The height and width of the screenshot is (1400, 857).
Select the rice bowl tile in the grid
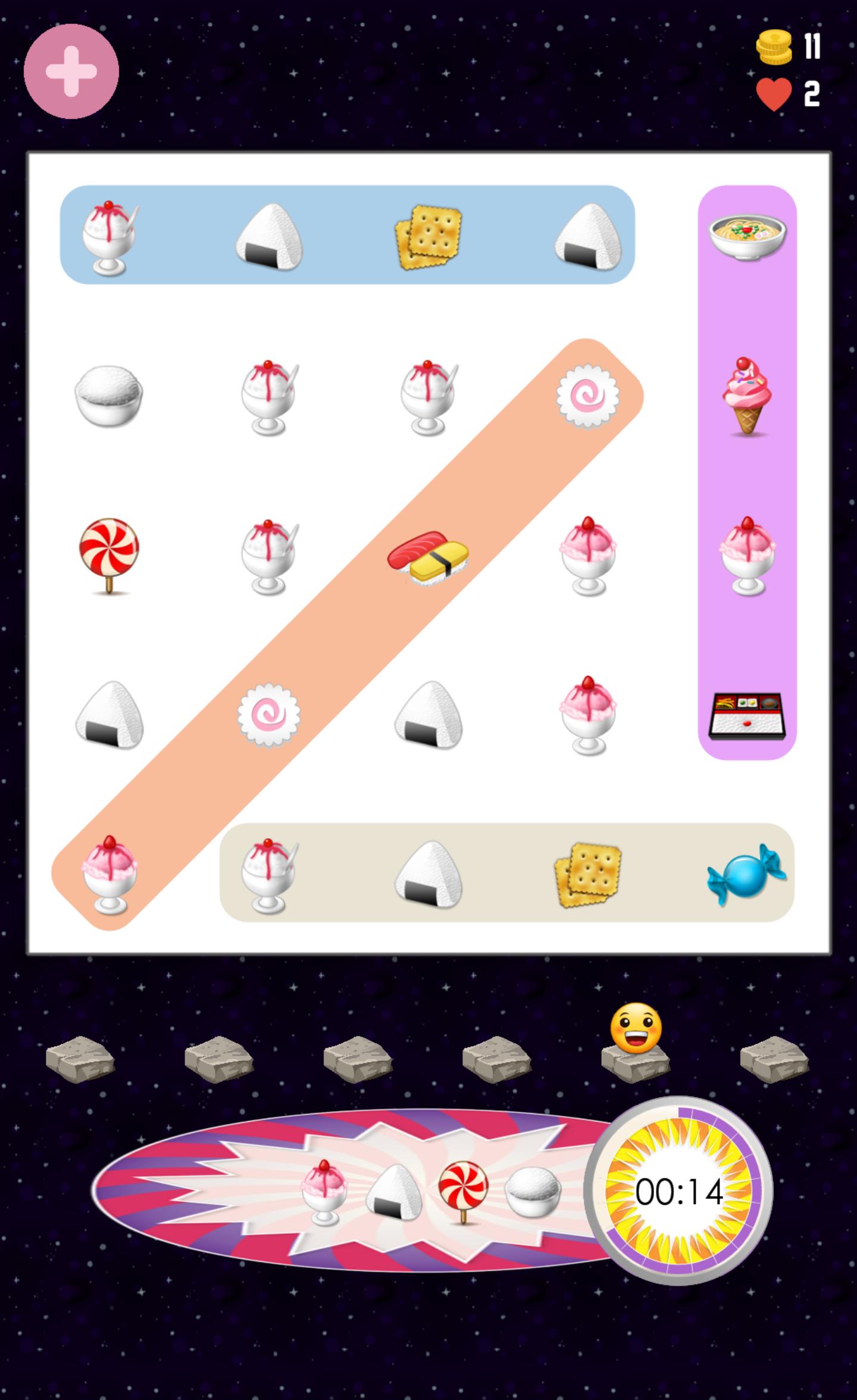click(108, 396)
